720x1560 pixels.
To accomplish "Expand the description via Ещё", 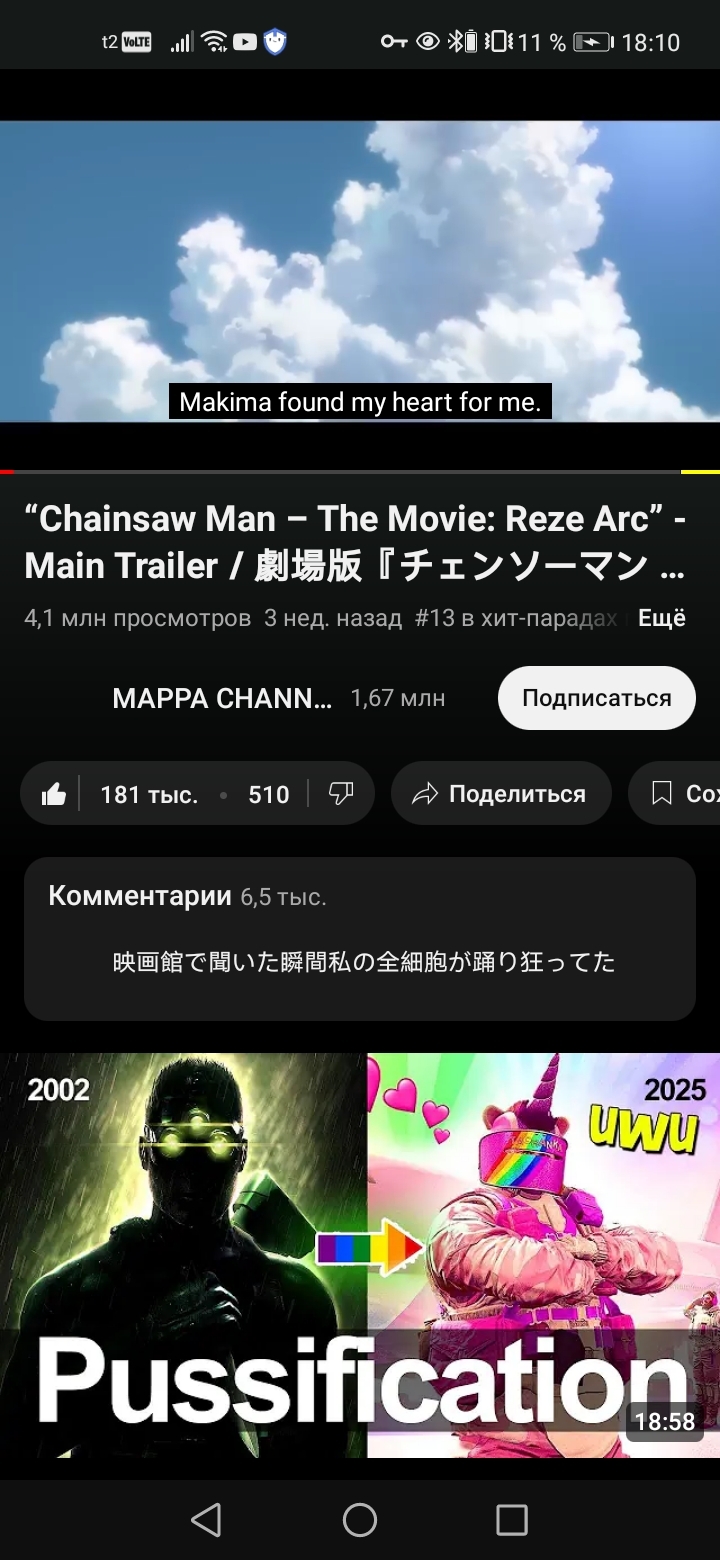I will (x=662, y=618).
